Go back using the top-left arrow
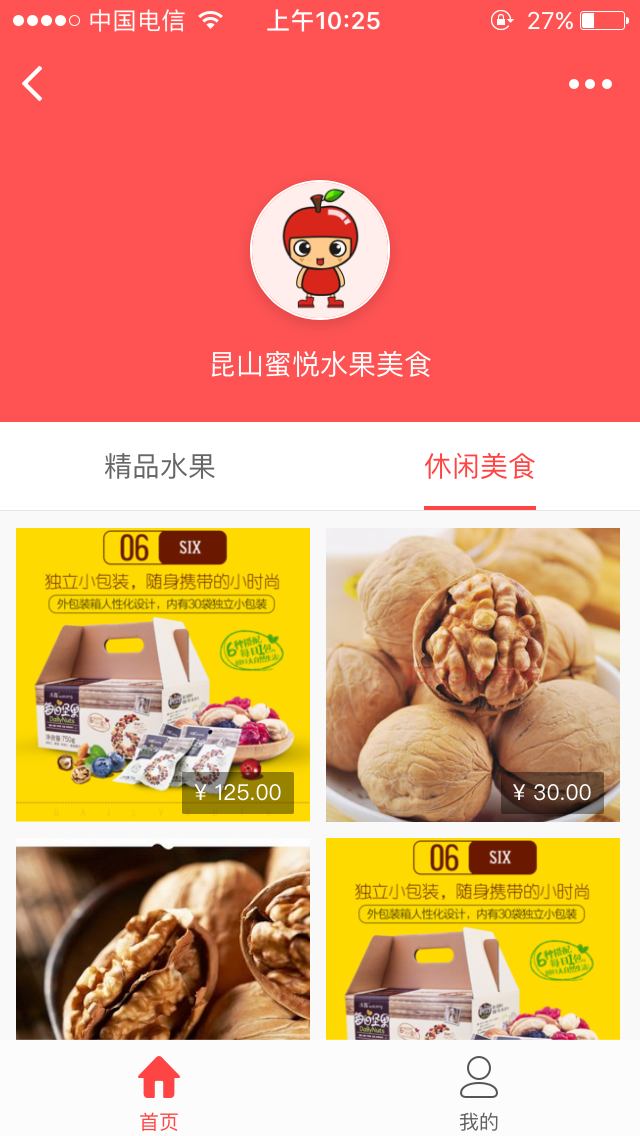The image size is (640, 1136). 33,84
